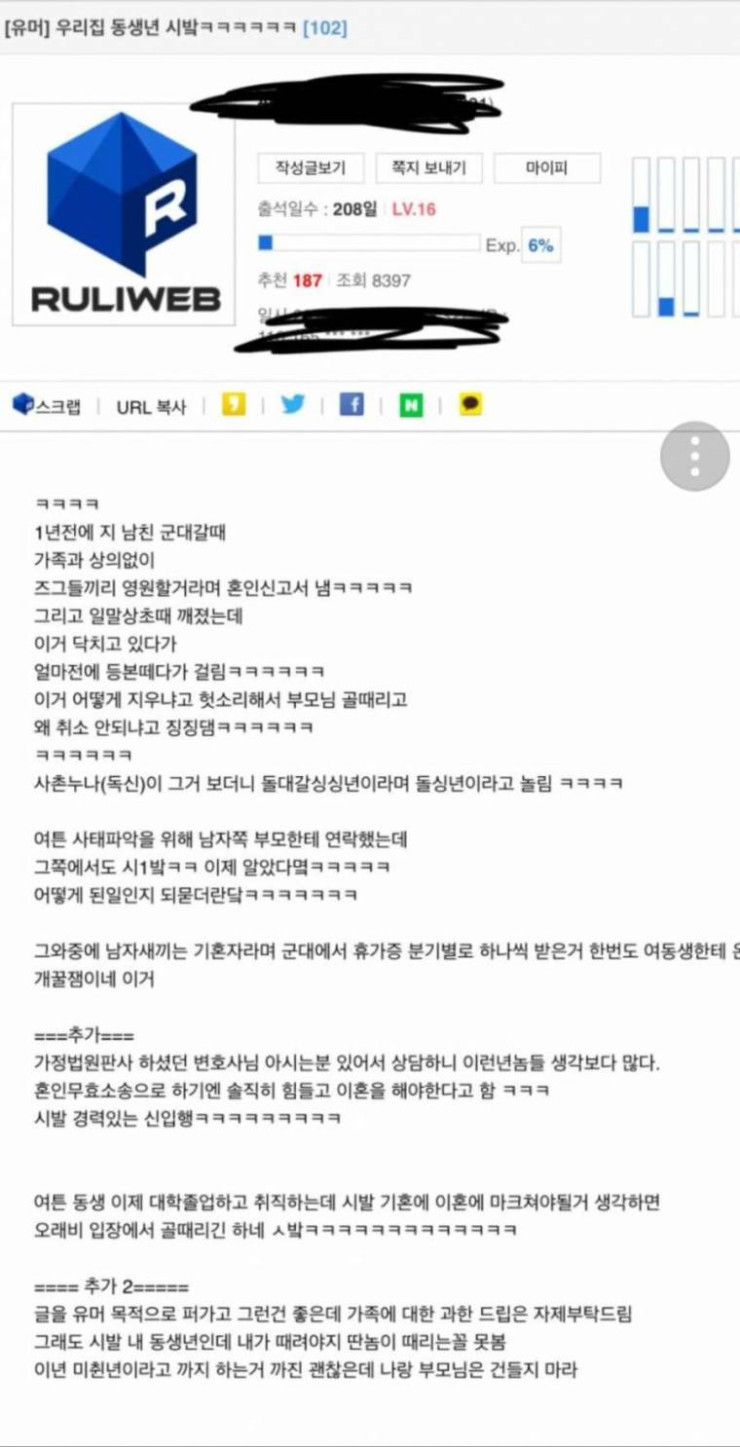This screenshot has width=740, height=1447.
Task: Open the floating three-dot overflow menu
Action: pyautogui.click(x=695, y=456)
